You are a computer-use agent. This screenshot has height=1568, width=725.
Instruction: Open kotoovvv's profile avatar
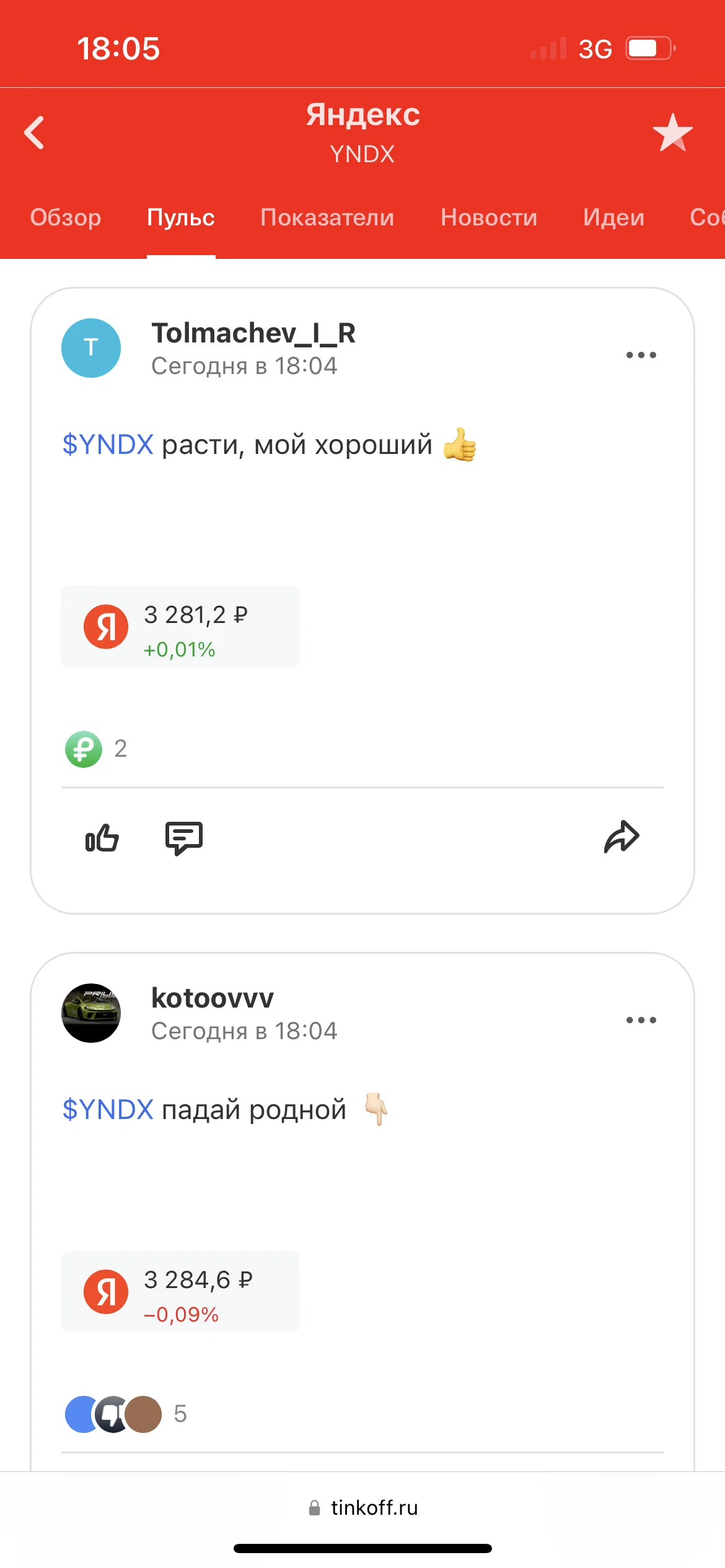point(91,1013)
